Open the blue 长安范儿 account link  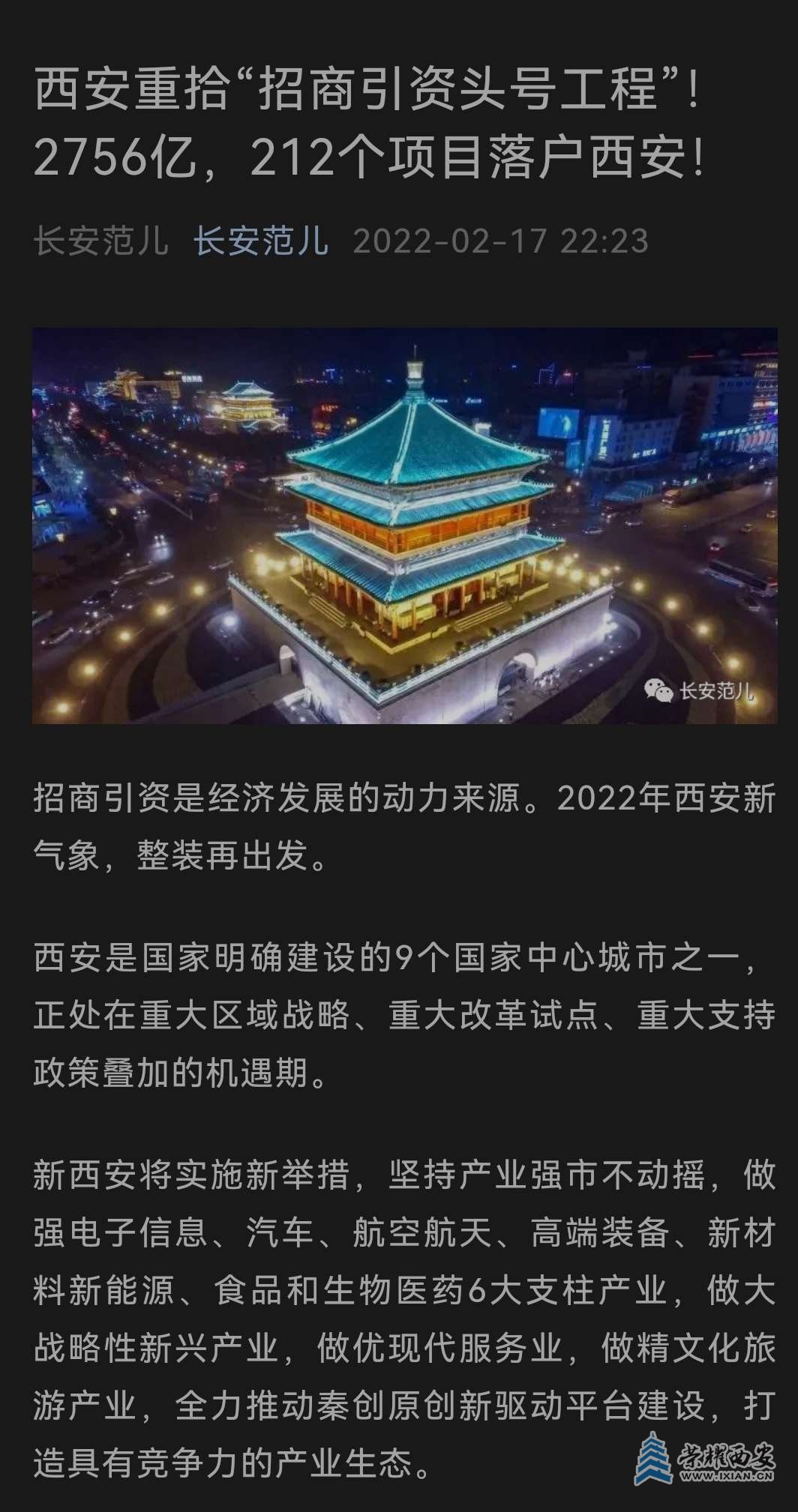click(261, 241)
